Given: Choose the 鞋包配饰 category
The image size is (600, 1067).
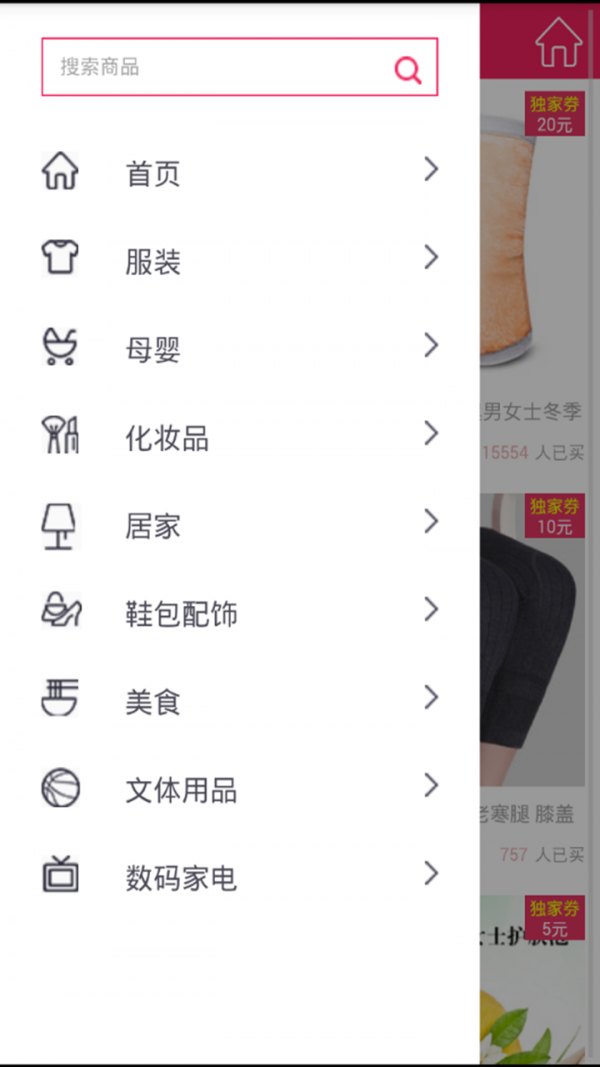Looking at the screenshot, I should coord(240,613).
